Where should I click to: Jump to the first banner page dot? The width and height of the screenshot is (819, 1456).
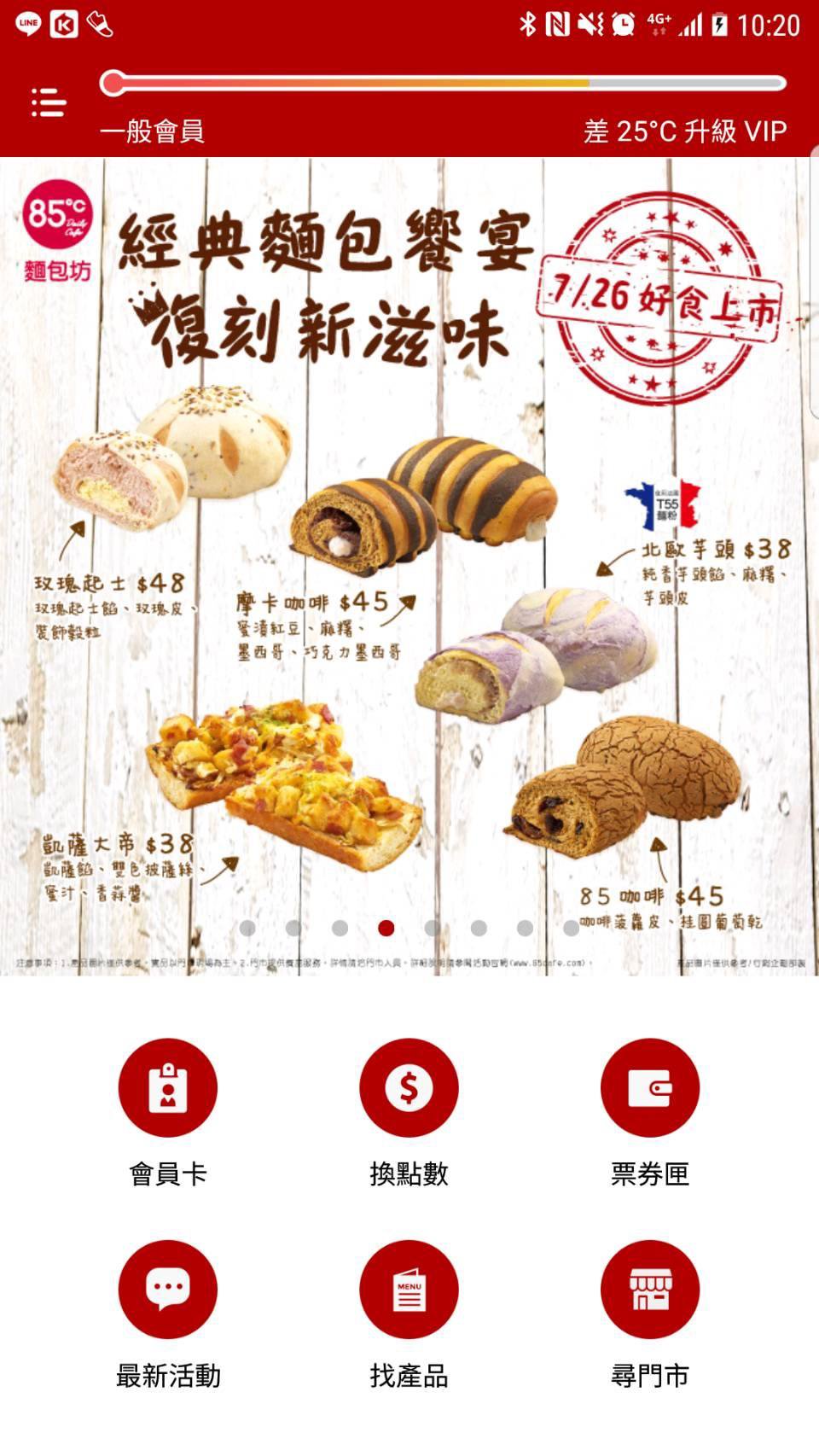click(x=247, y=928)
